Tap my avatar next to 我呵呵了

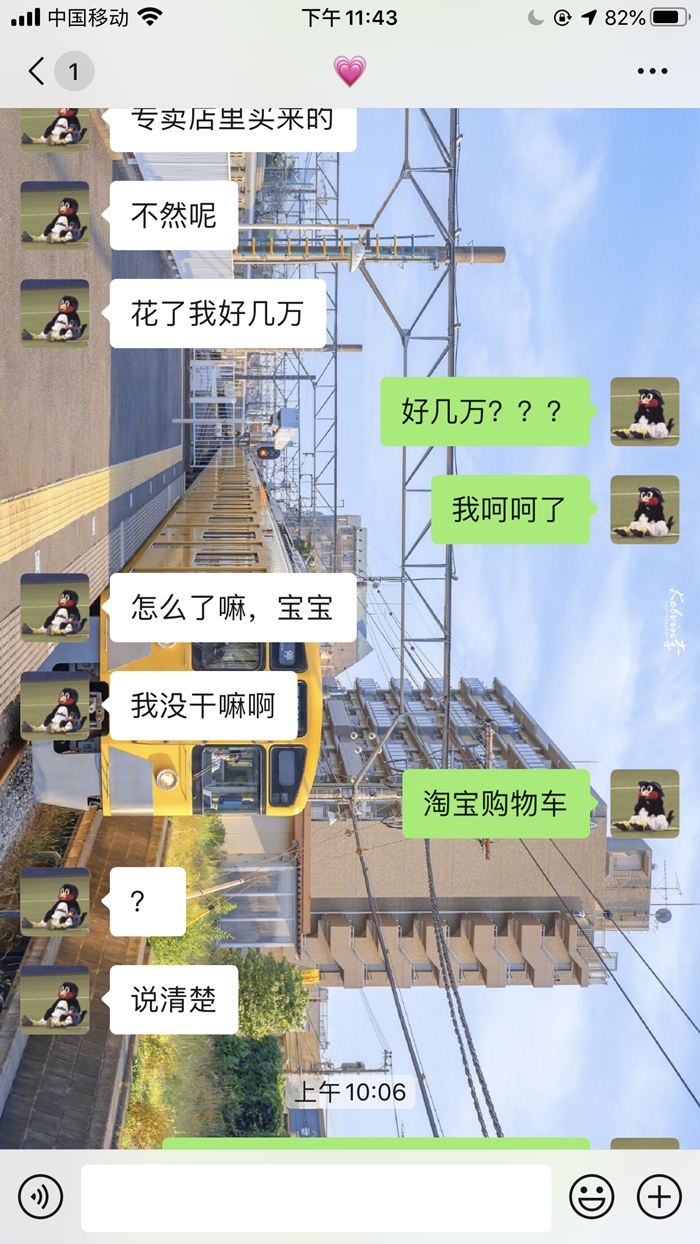pos(645,509)
